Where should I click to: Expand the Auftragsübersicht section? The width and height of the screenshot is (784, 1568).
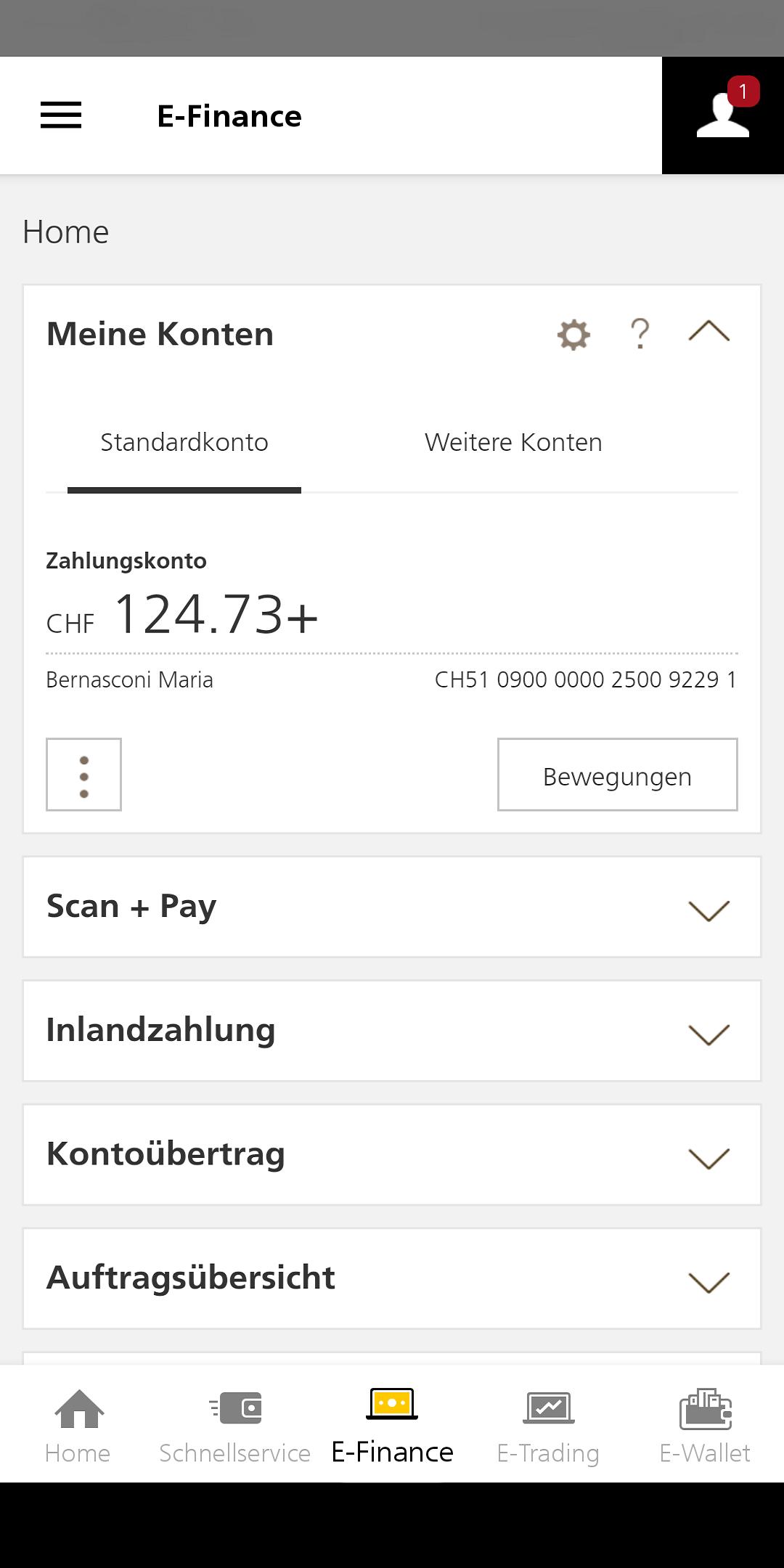click(709, 1281)
